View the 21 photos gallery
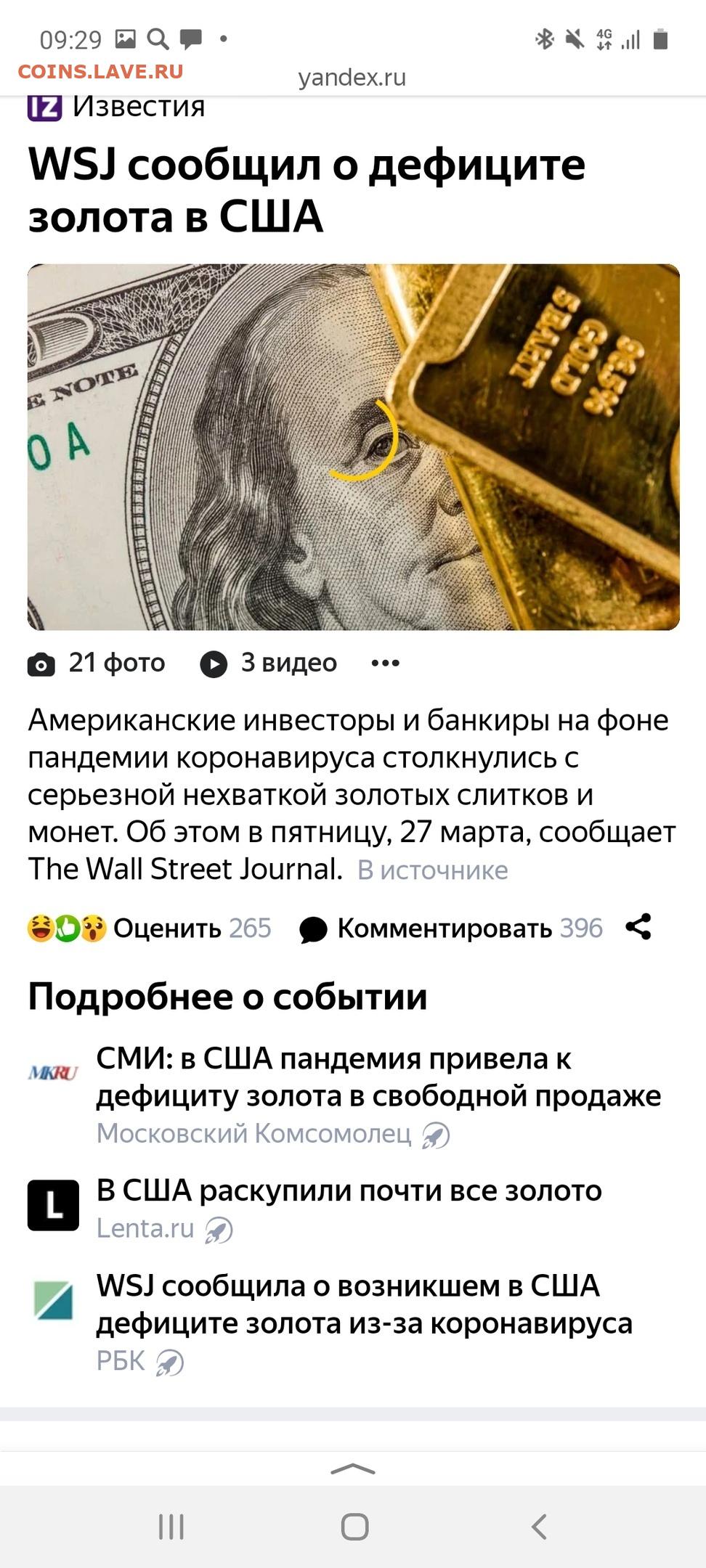Screen dimensions: 706x1568 click(97, 663)
